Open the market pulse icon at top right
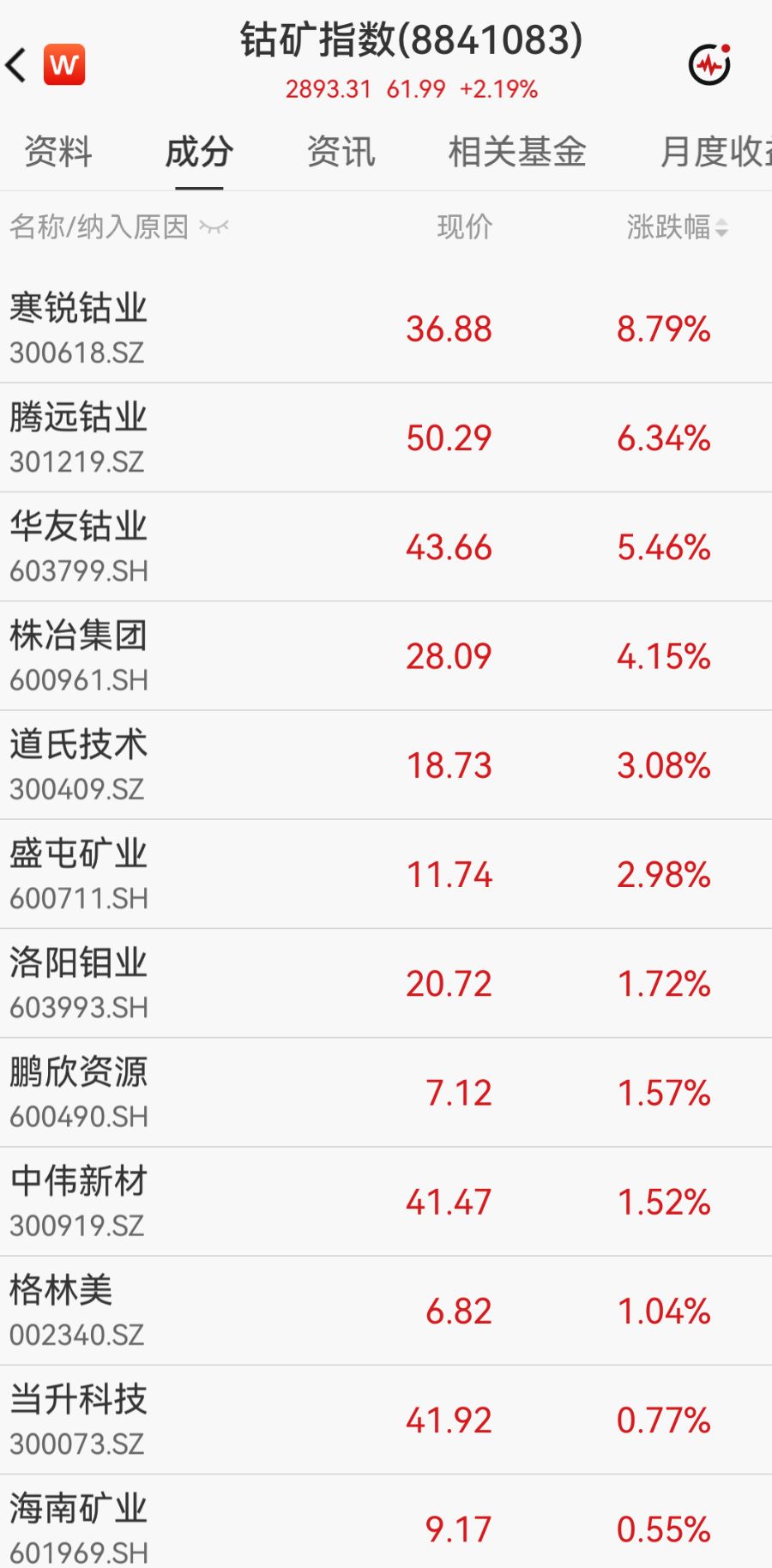This screenshot has width=772, height=1568. pos(710,64)
